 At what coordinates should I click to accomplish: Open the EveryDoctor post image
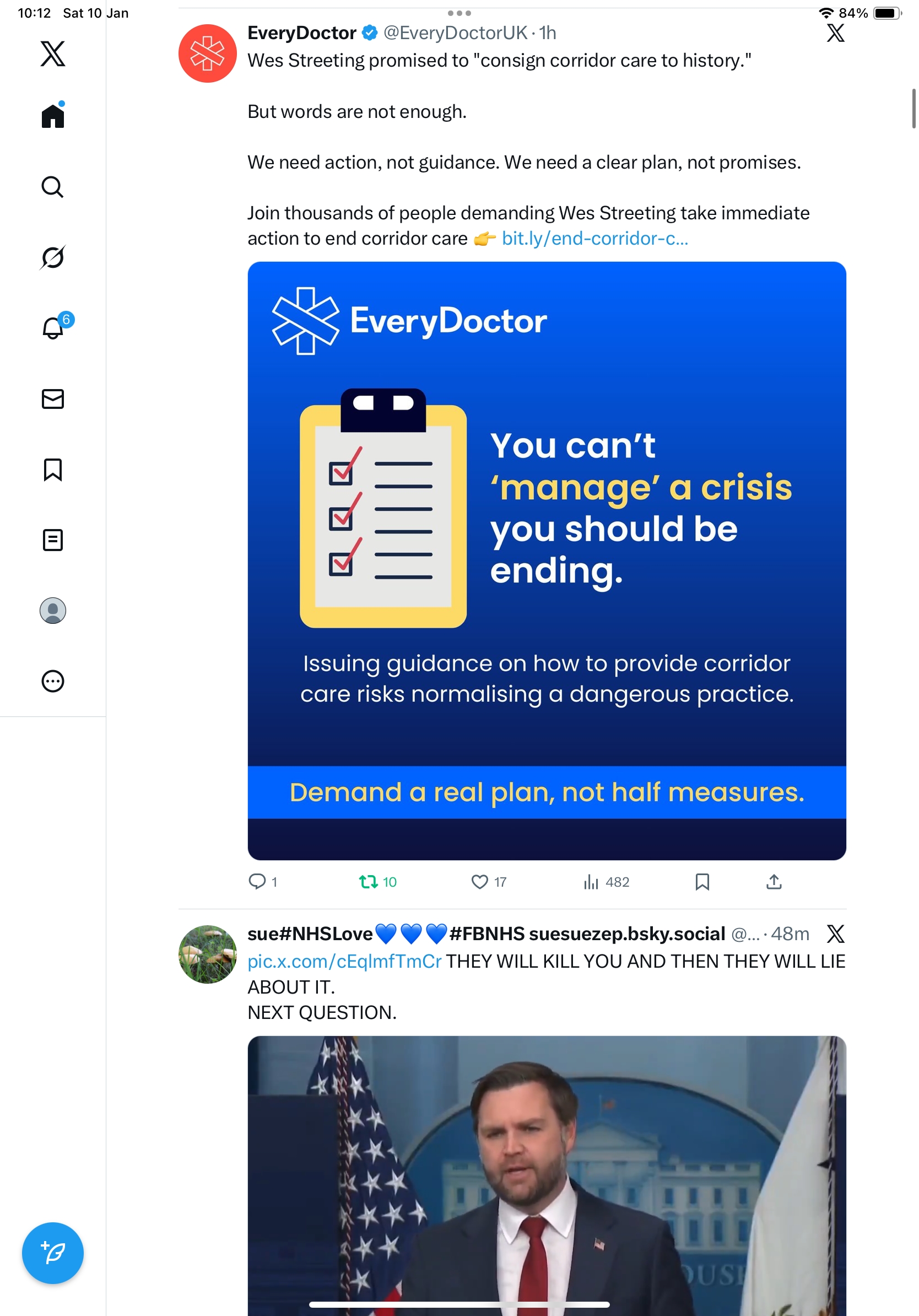point(547,560)
